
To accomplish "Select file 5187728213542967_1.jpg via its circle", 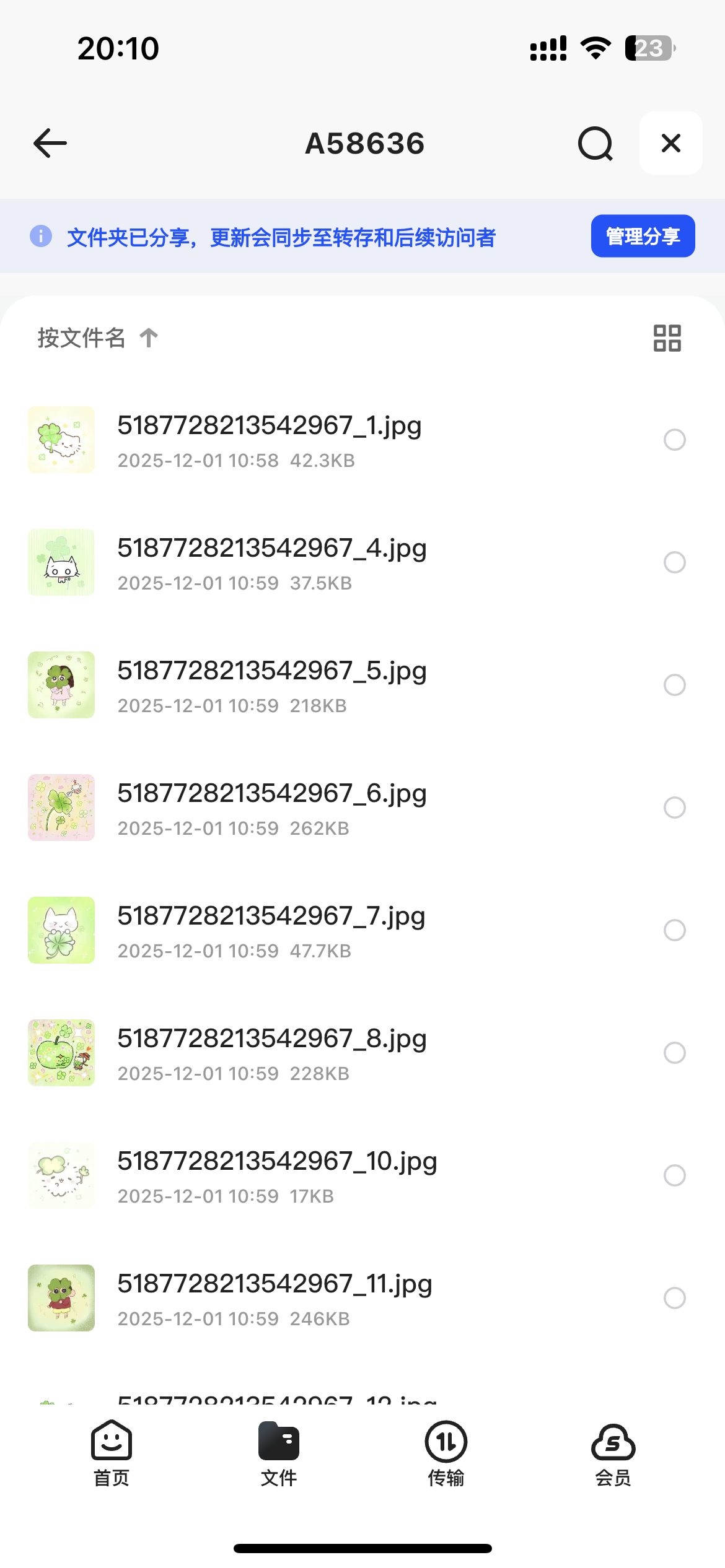I will (674, 440).
